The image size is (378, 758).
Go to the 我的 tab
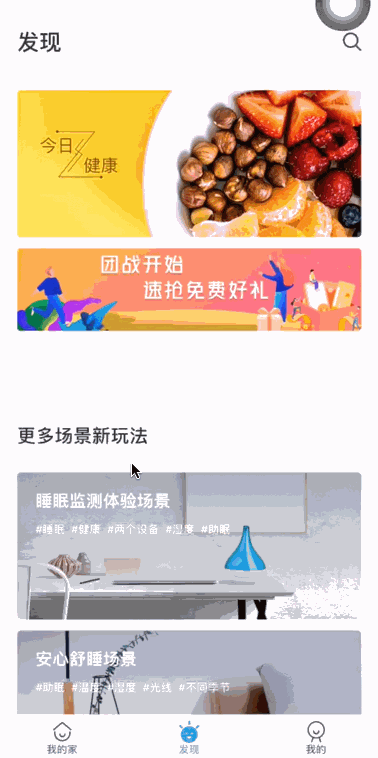pos(316,738)
